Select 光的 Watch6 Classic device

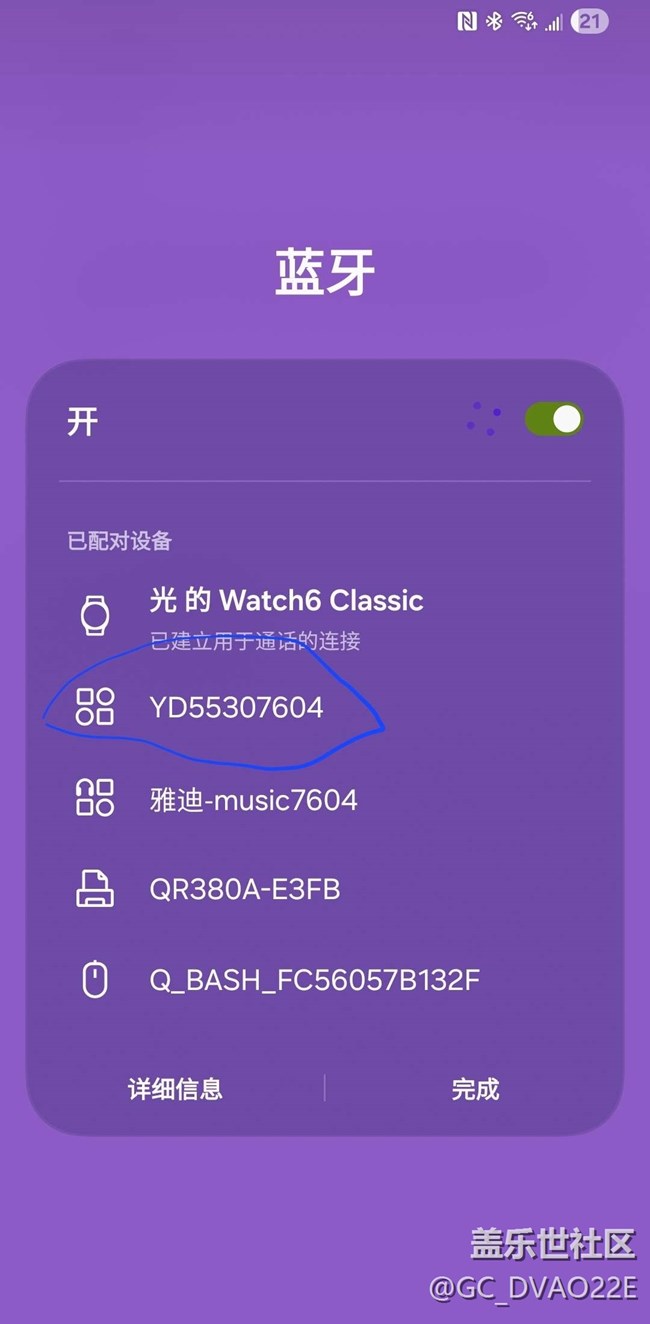[286, 601]
